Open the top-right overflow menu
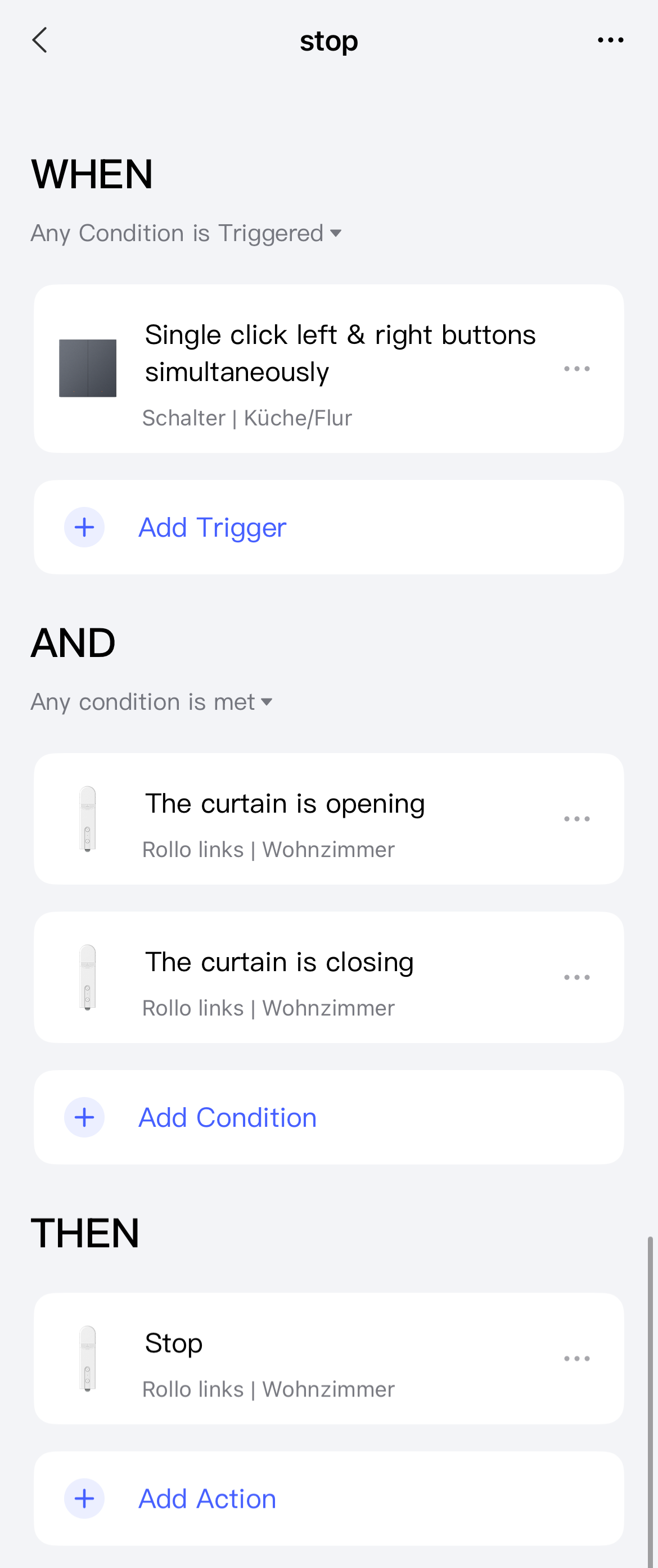Image resolution: width=658 pixels, height=1568 pixels. (x=611, y=40)
